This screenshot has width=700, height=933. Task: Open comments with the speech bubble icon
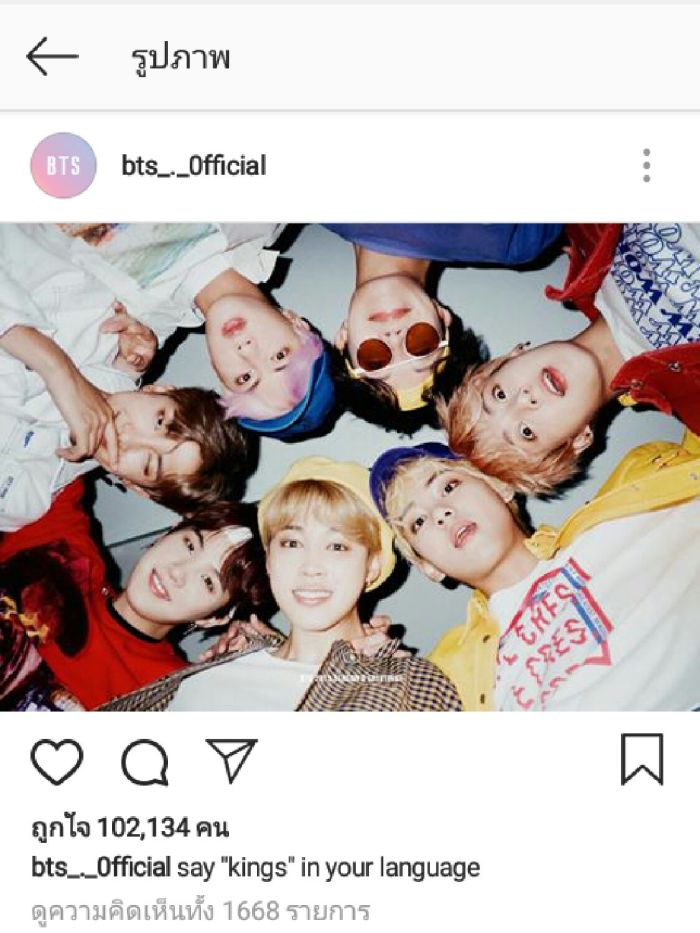(x=145, y=762)
